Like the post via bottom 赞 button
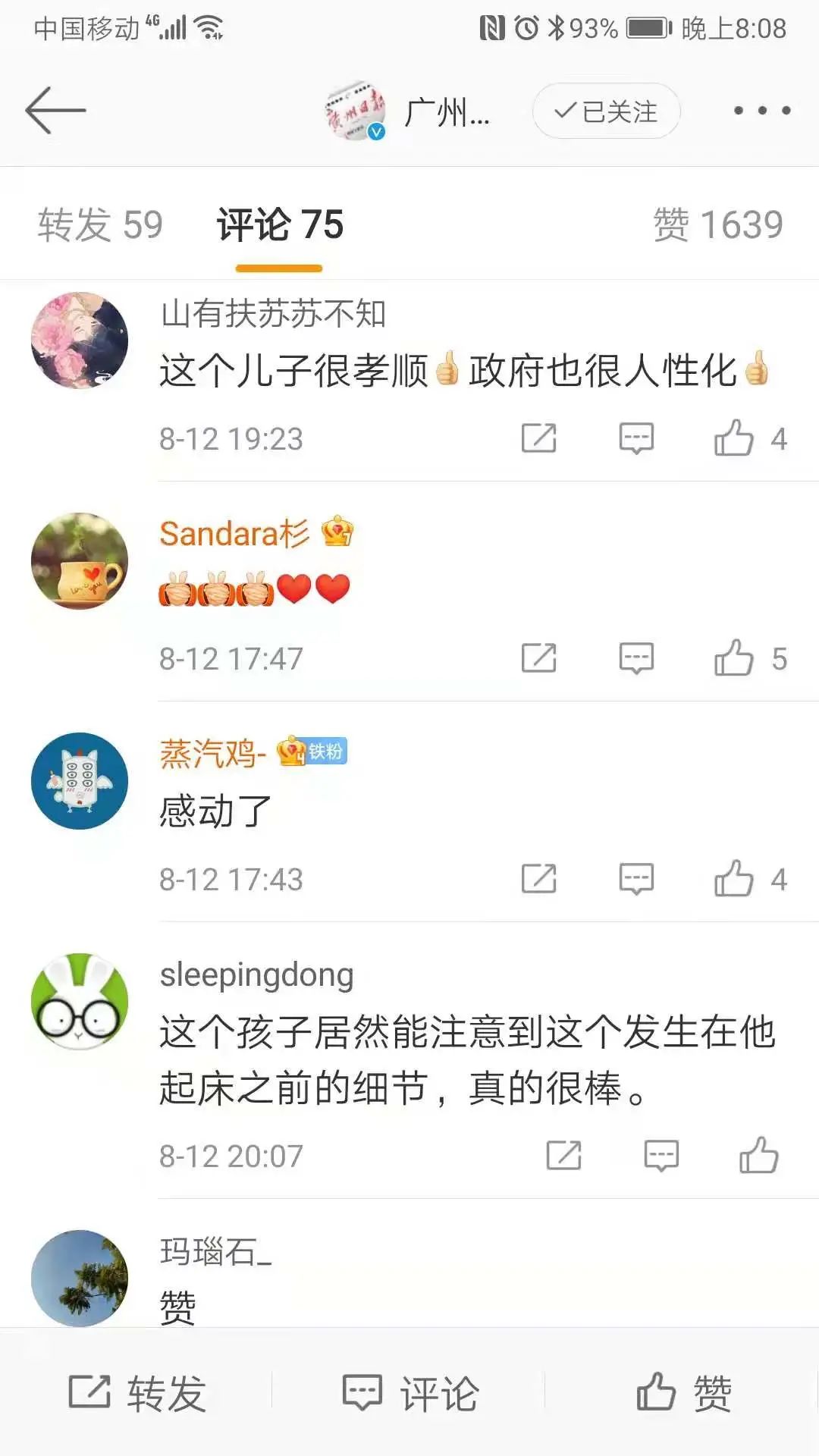819x1456 pixels. (x=682, y=1393)
